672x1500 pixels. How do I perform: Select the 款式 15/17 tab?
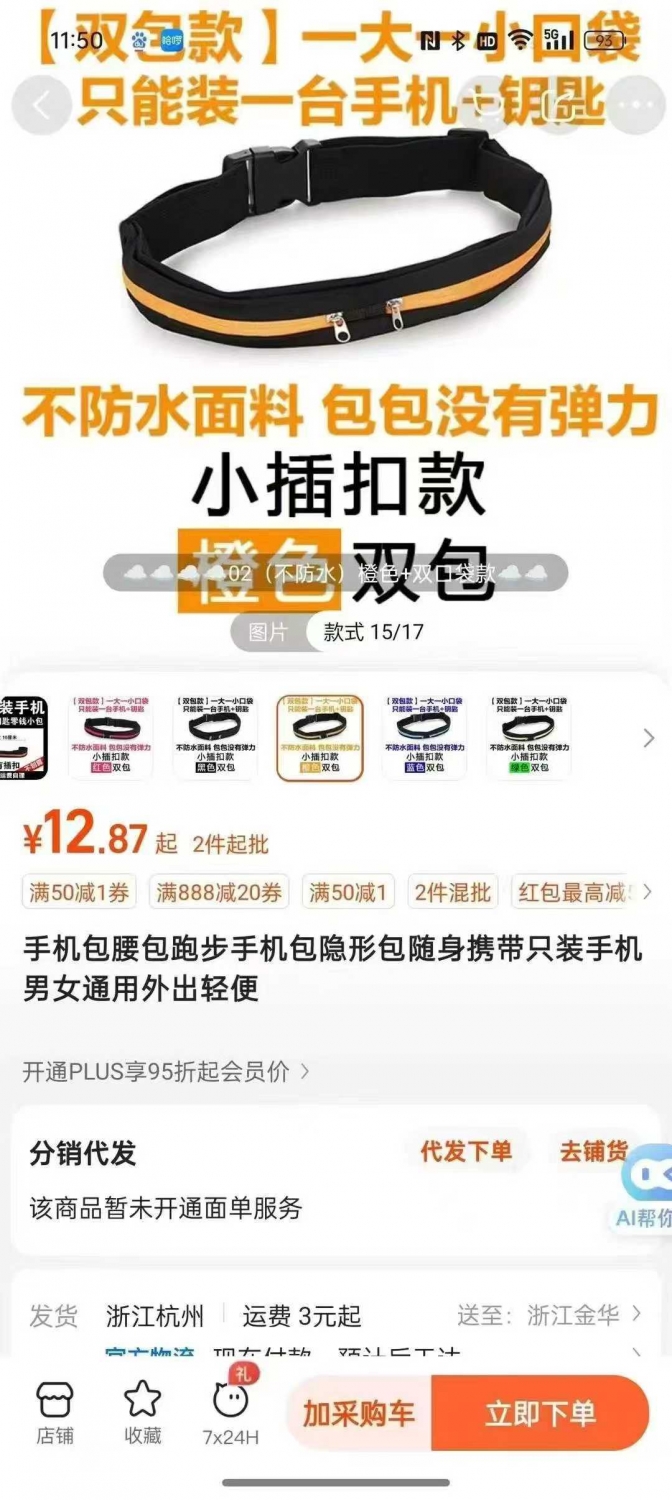click(368, 632)
